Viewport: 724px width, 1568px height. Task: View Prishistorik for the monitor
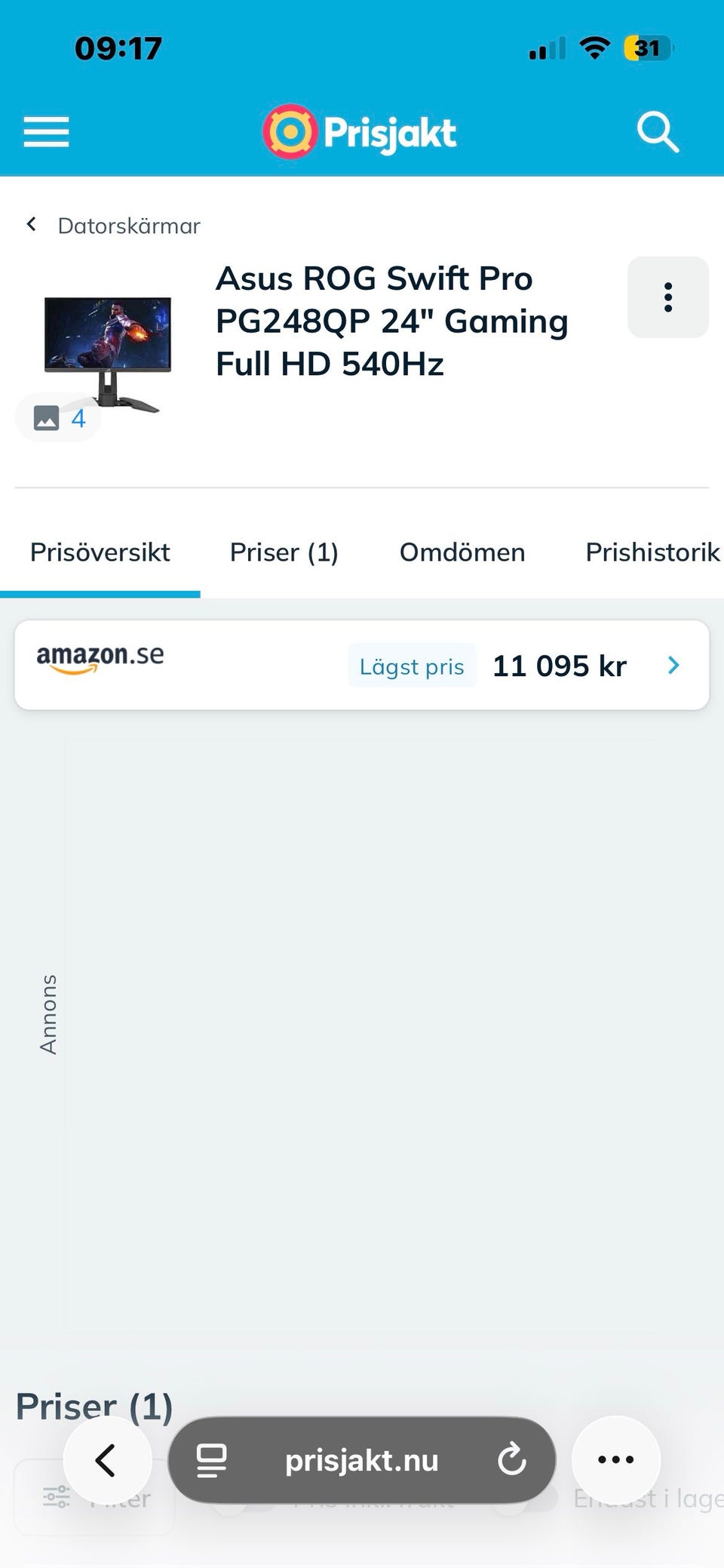click(x=652, y=552)
